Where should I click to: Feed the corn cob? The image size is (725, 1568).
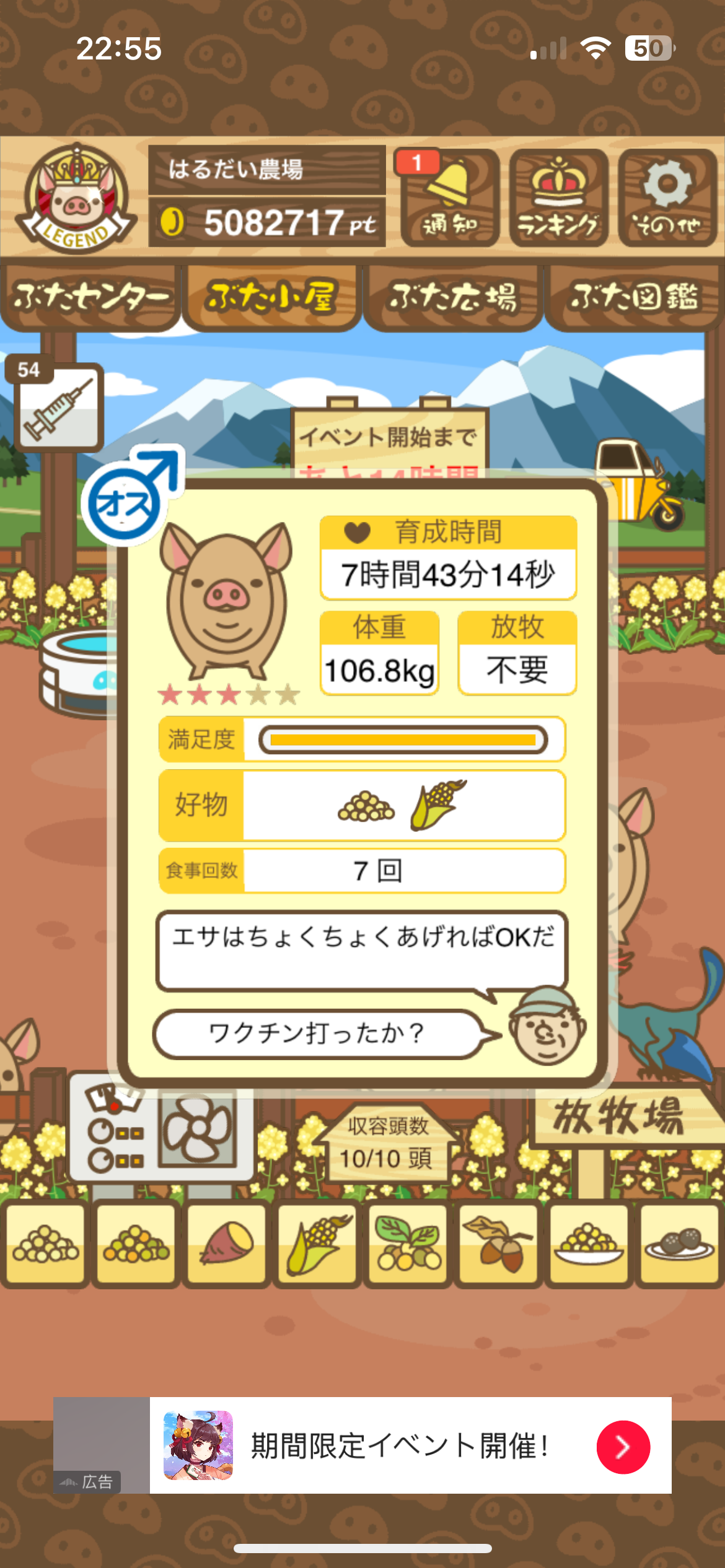click(317, 1243)
